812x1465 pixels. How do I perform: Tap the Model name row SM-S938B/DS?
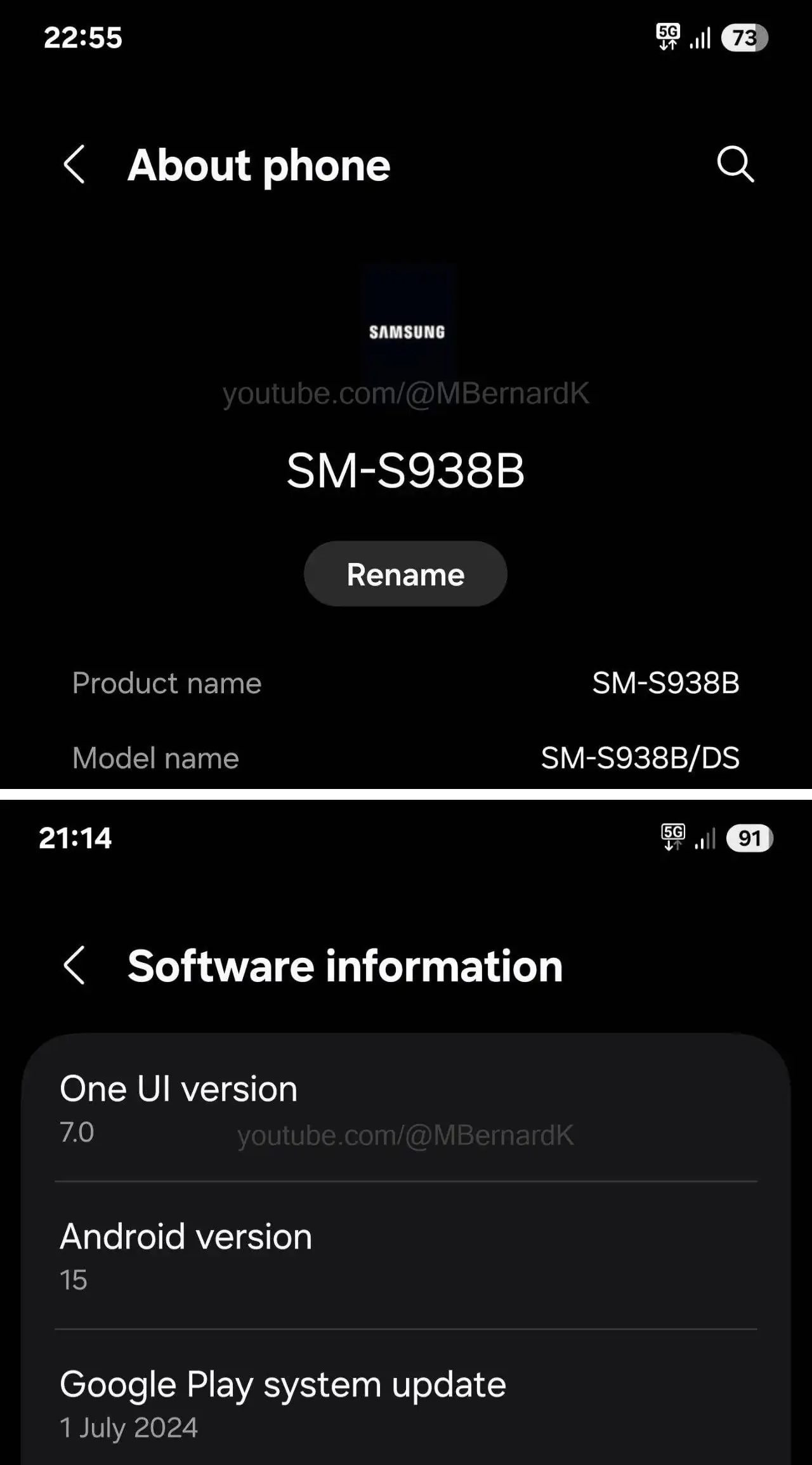pyautogui.click(x=406, y=758)
